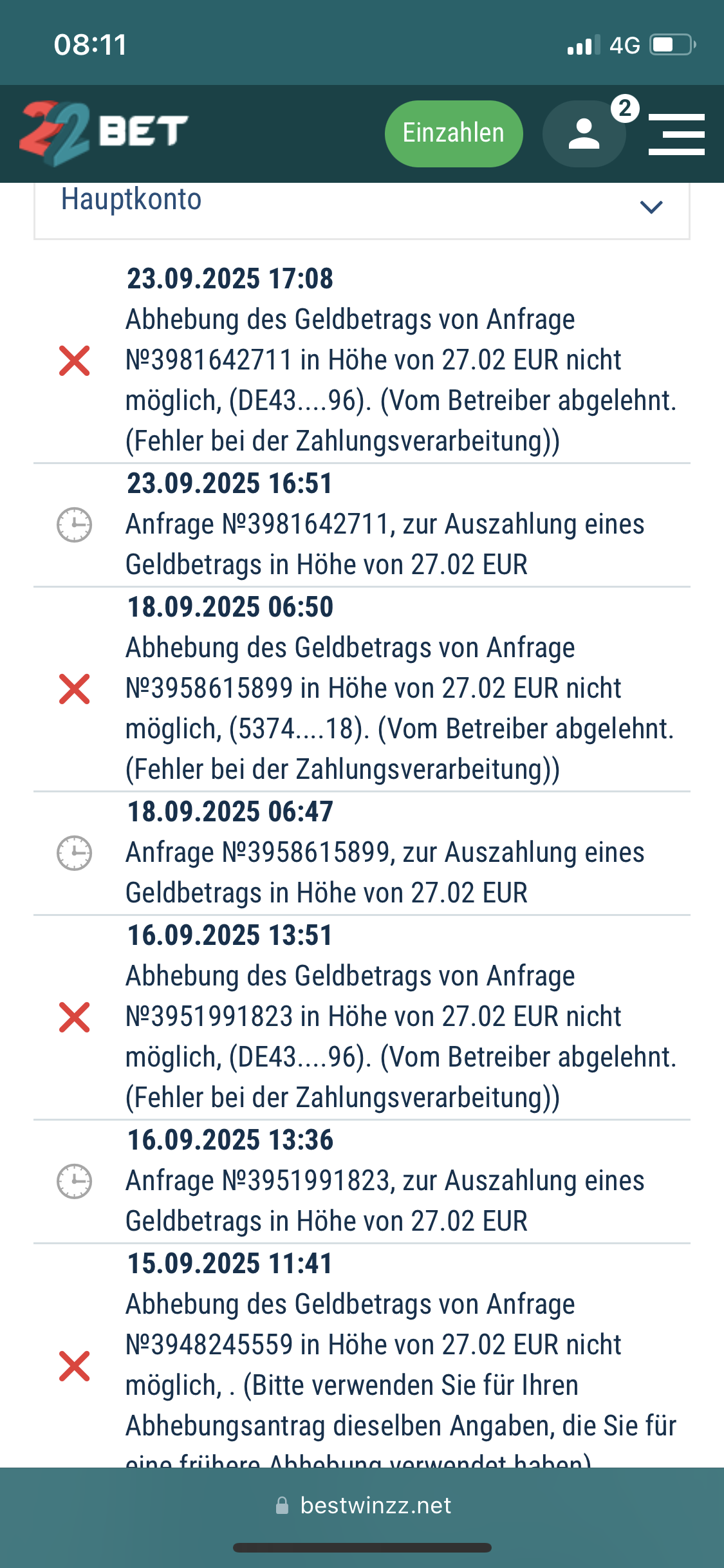The height and width of the screenshot is (1568, 724).
Task: Select the red X next to request №3958615899
Action: 75,690
